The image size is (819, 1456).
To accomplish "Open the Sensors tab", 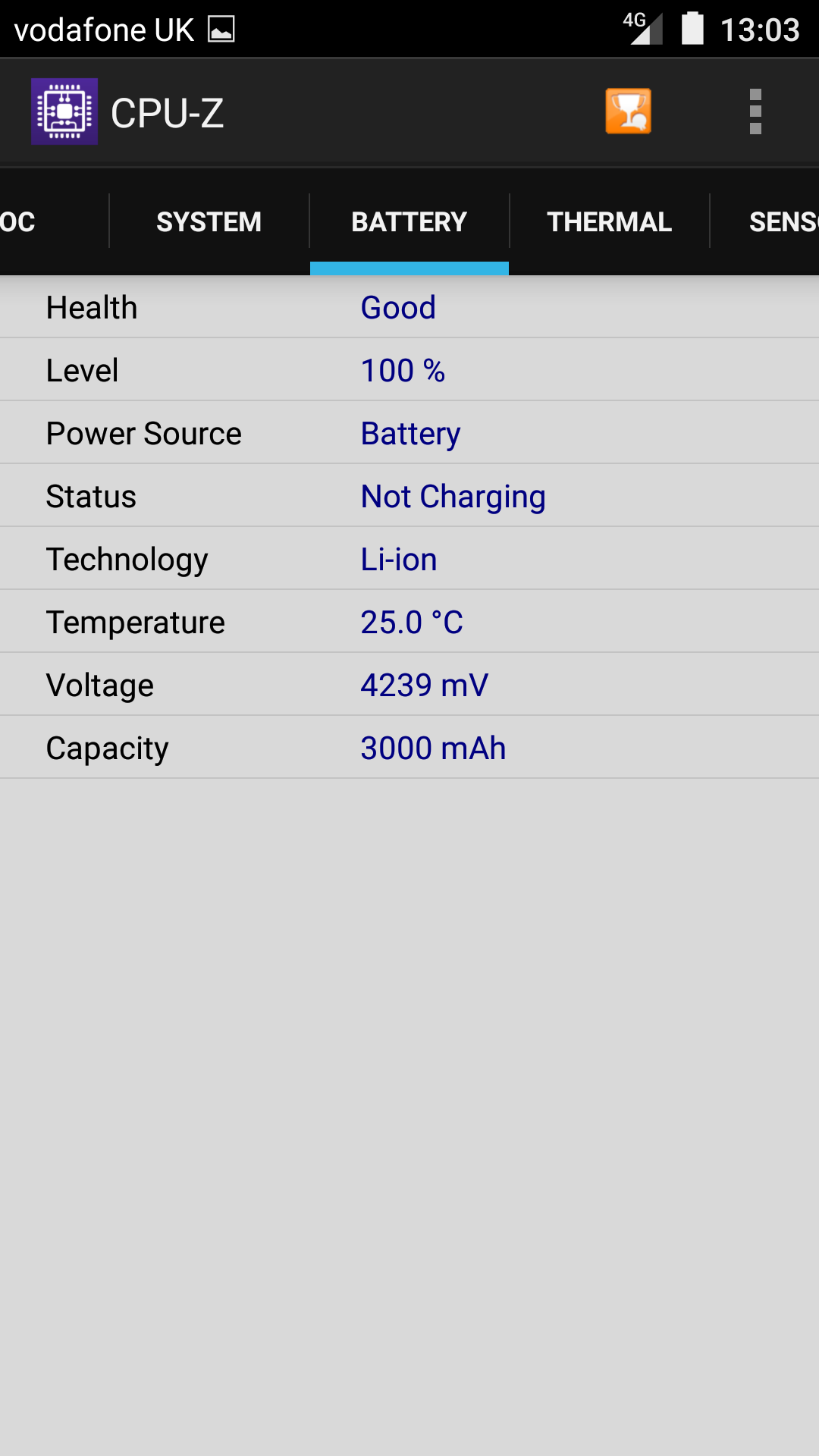I will click(781, 221).
